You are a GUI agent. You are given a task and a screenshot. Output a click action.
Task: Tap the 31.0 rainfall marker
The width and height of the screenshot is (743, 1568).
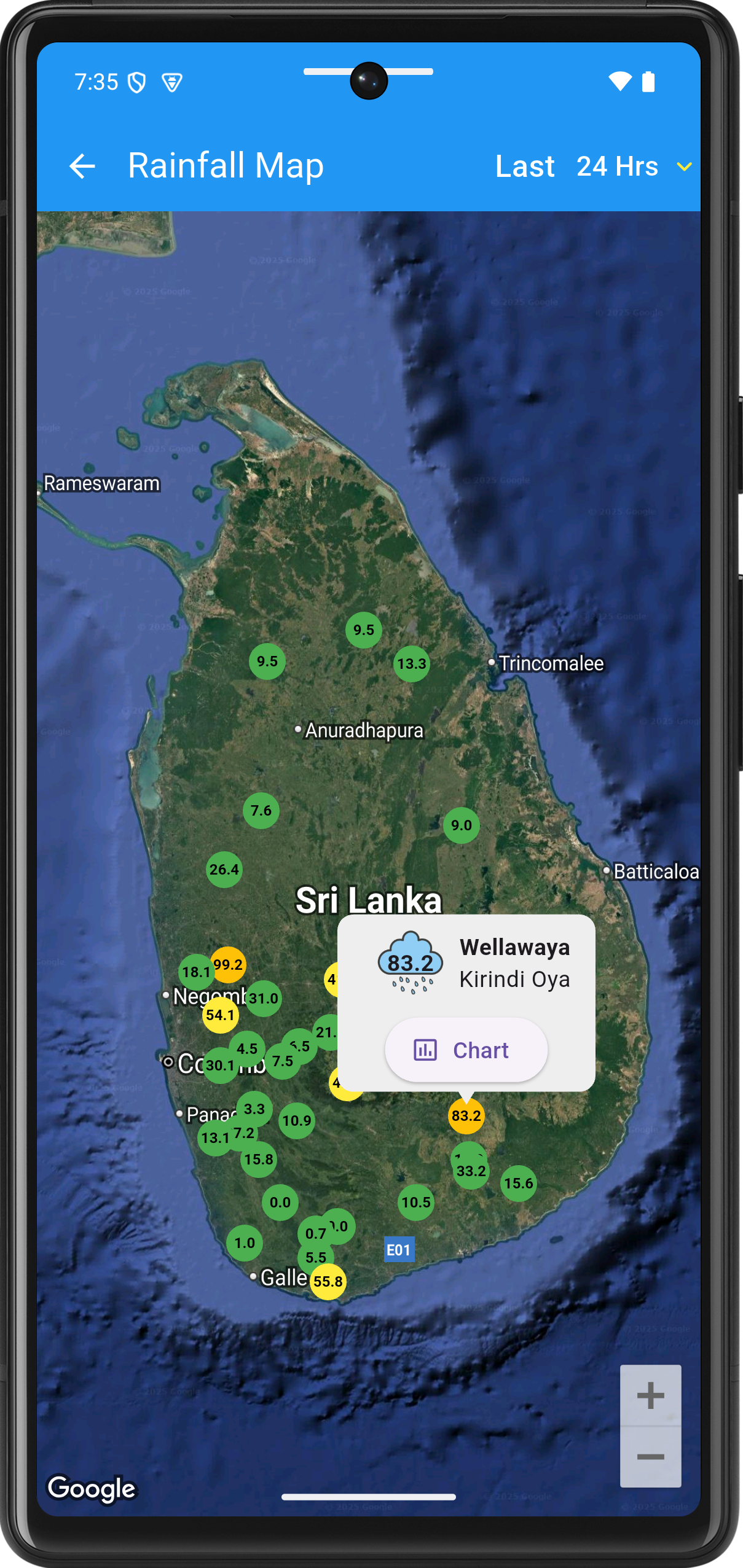[x=265, y=999]
